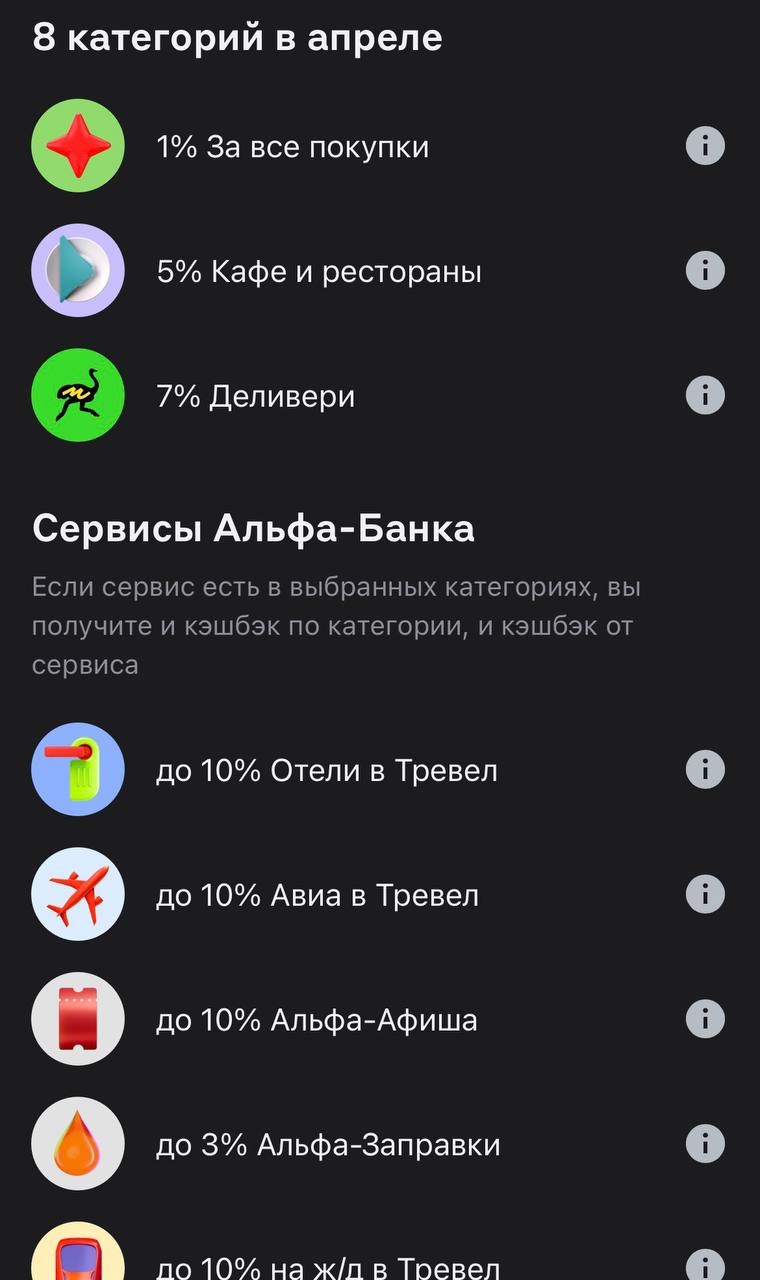Select the fuel drop icon for Альфа-Заправки
Screen dimensions: 760x1280
pyautogui.click(x=78, y=1143)
